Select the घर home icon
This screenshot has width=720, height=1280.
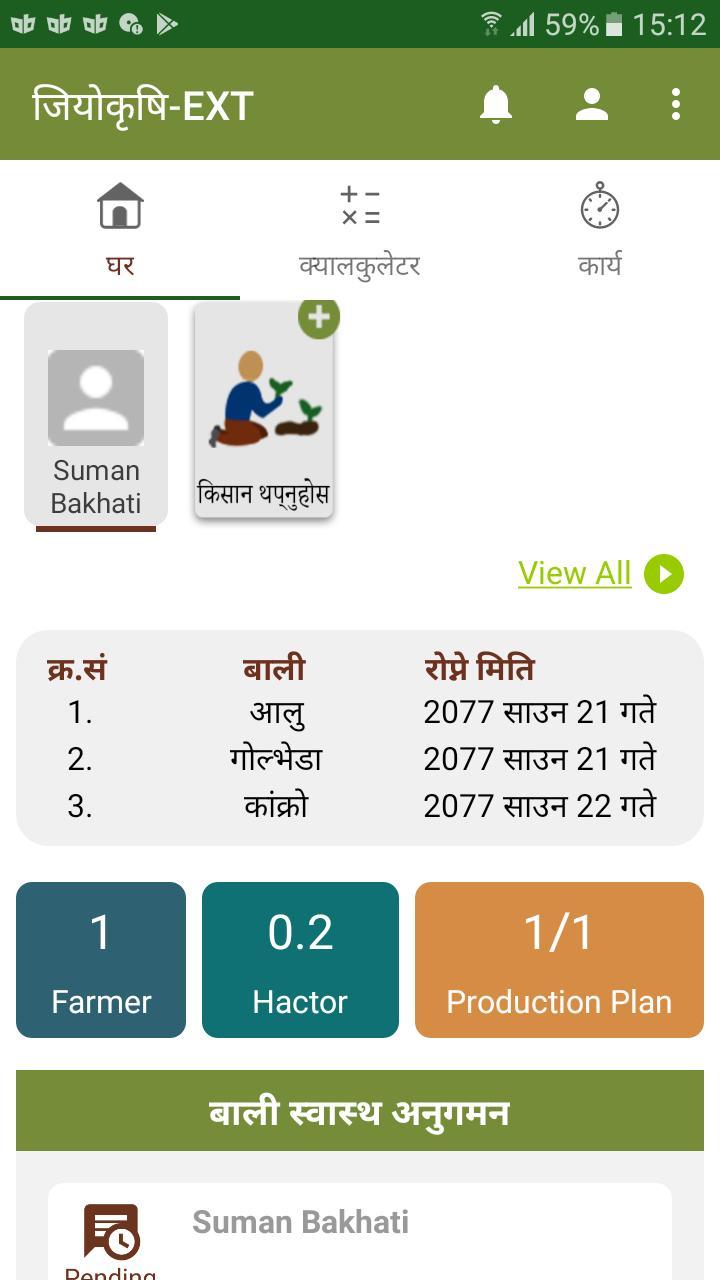120,205
